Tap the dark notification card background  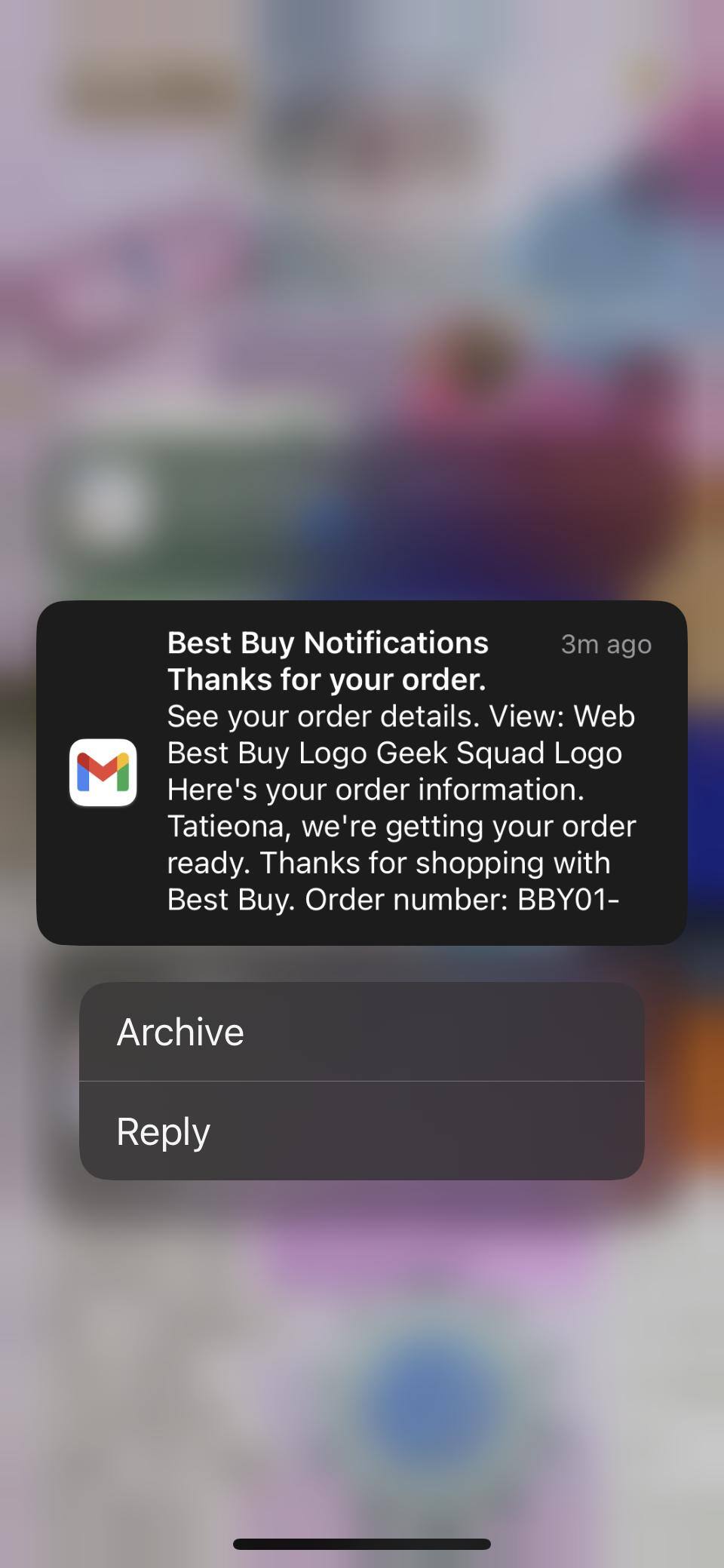[x=362, y=928]
